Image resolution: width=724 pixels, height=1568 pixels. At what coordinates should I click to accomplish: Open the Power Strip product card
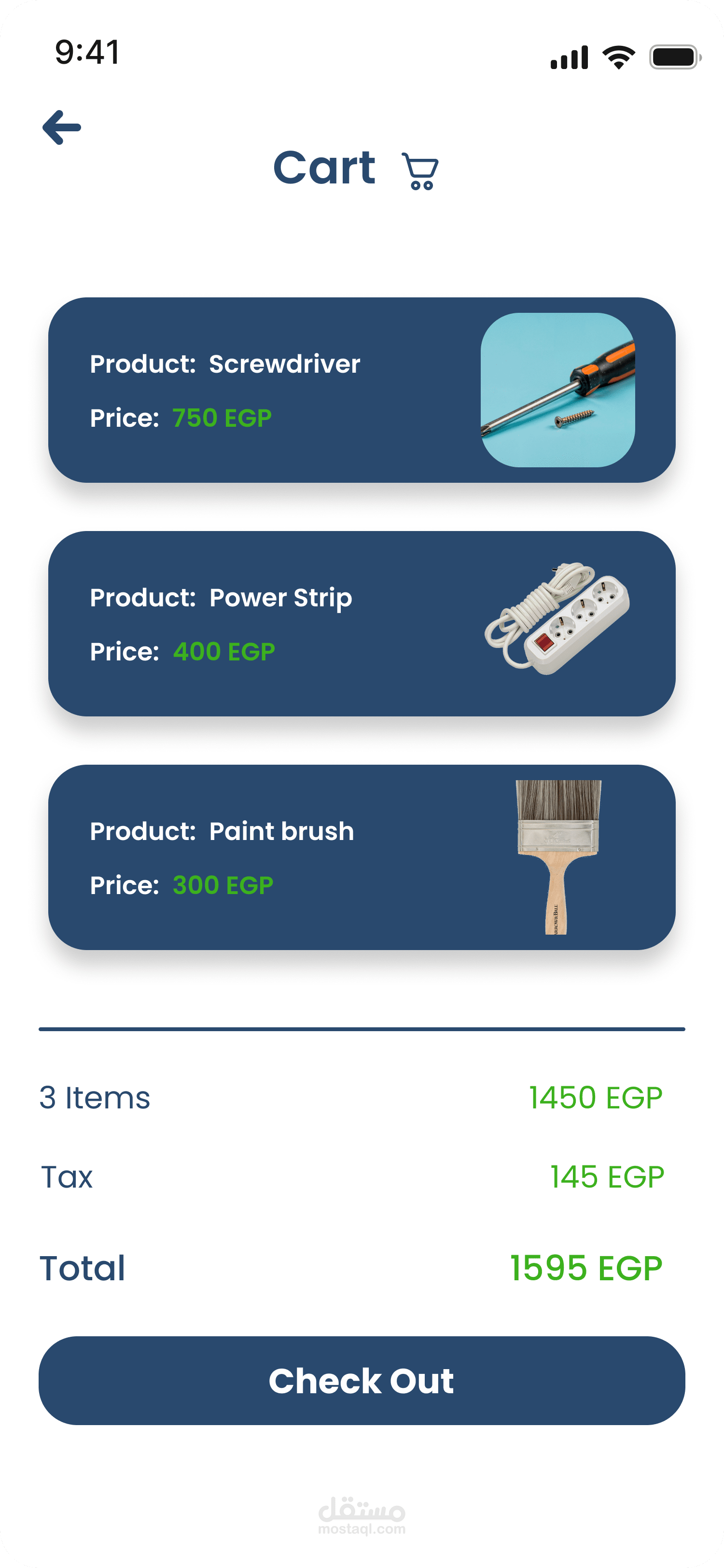(x=362, y=623)
